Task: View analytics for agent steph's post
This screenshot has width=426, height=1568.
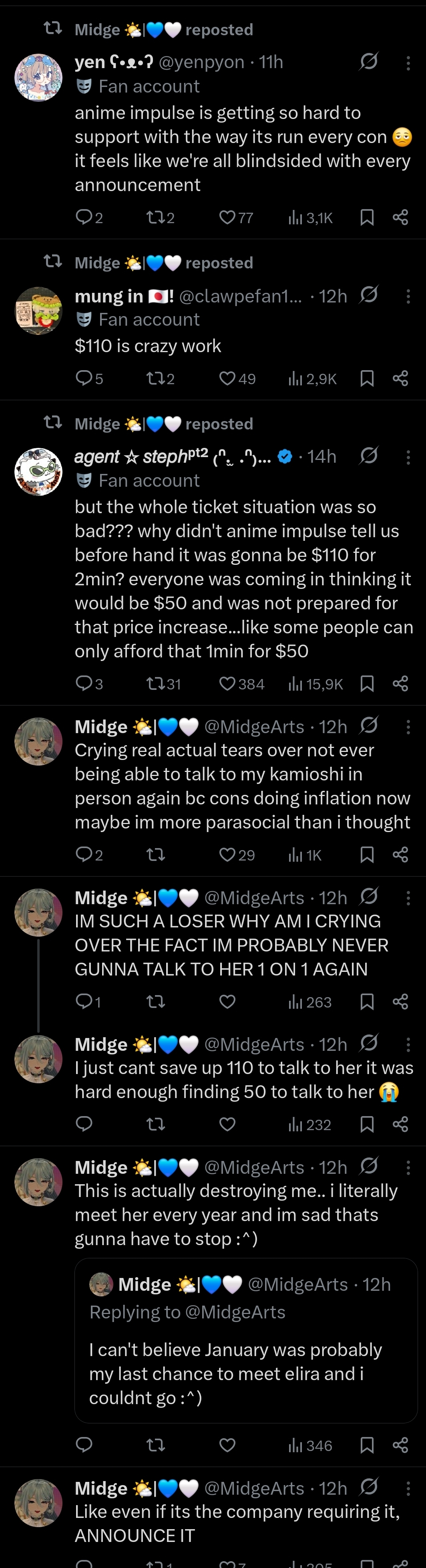Action: (x=315, y=683)
